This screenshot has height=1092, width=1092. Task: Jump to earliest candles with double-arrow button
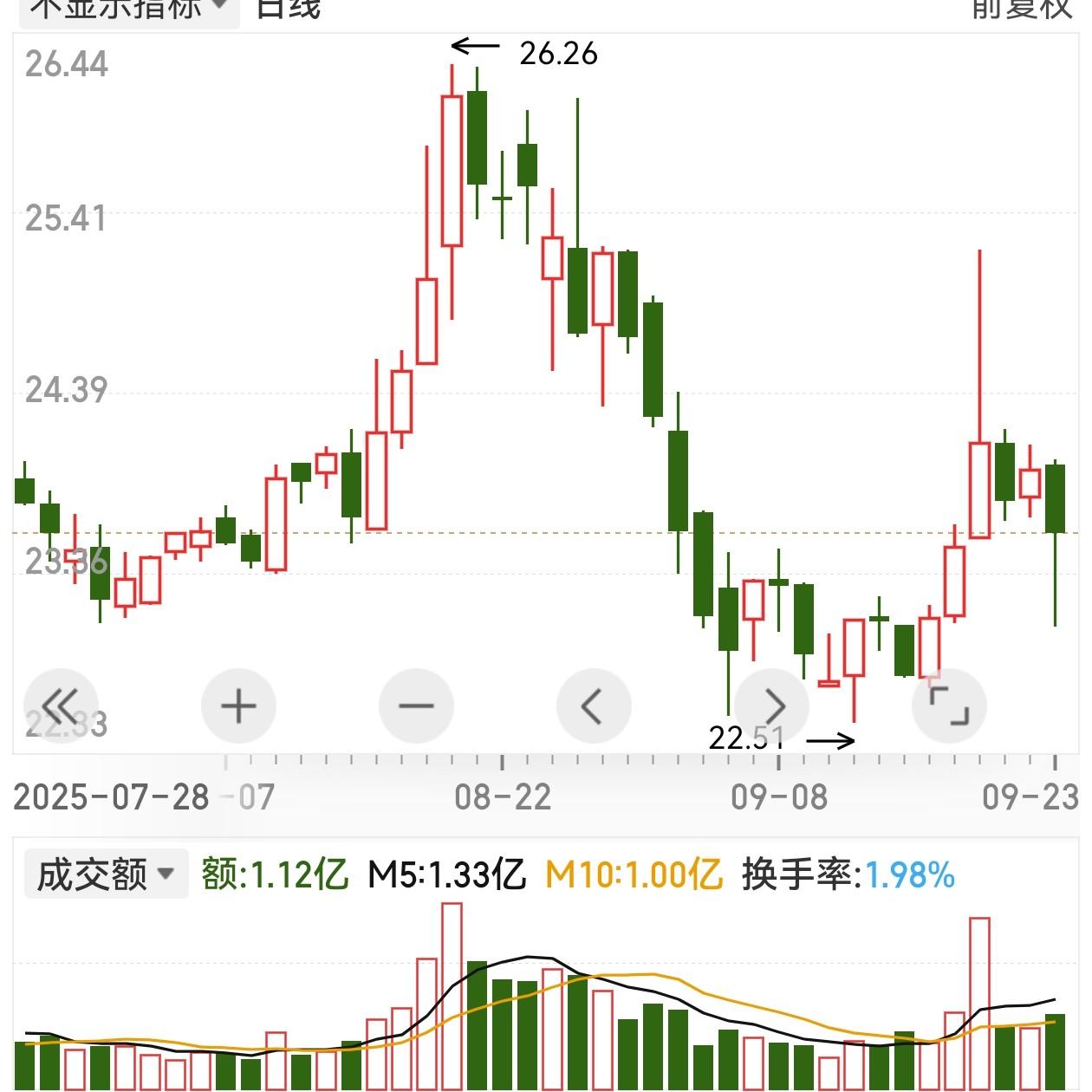61,706
